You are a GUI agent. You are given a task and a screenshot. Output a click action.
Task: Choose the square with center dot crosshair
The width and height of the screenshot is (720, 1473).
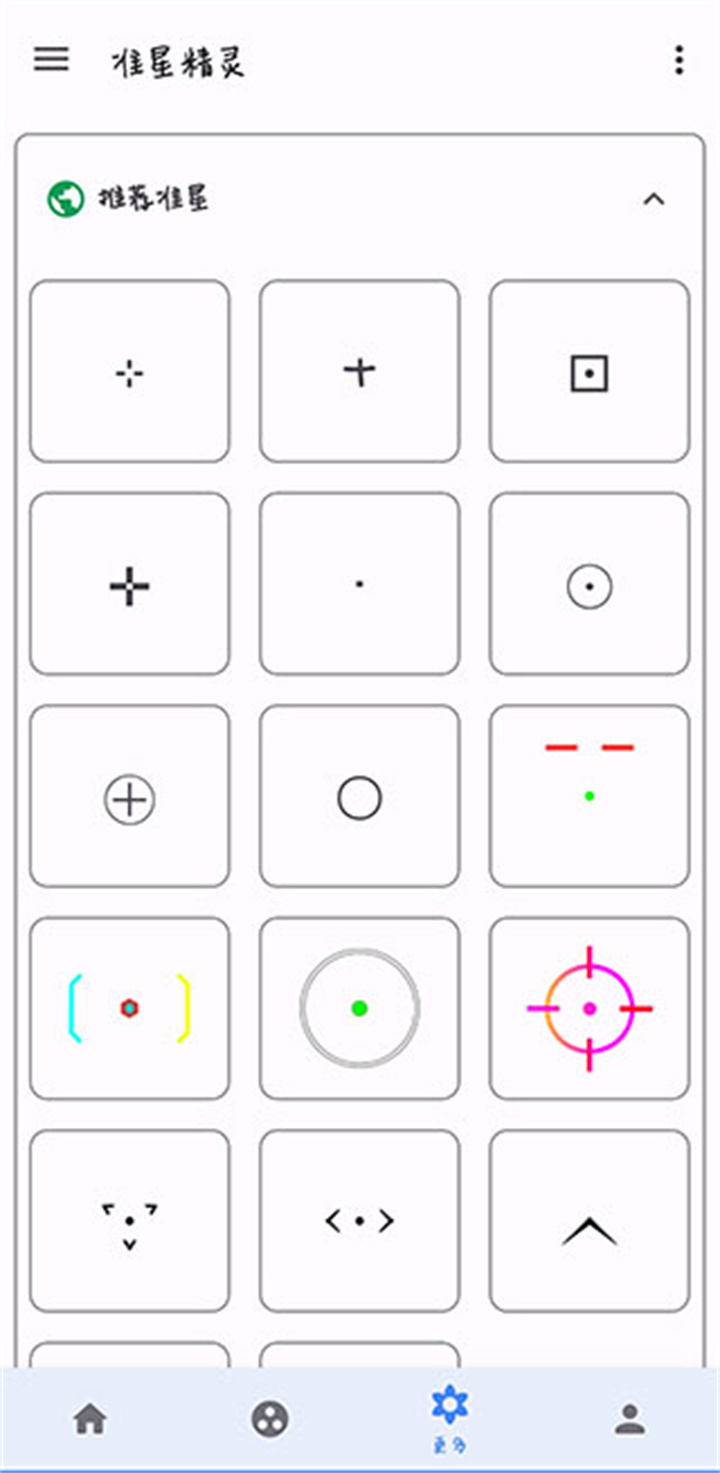coord(589,372)
